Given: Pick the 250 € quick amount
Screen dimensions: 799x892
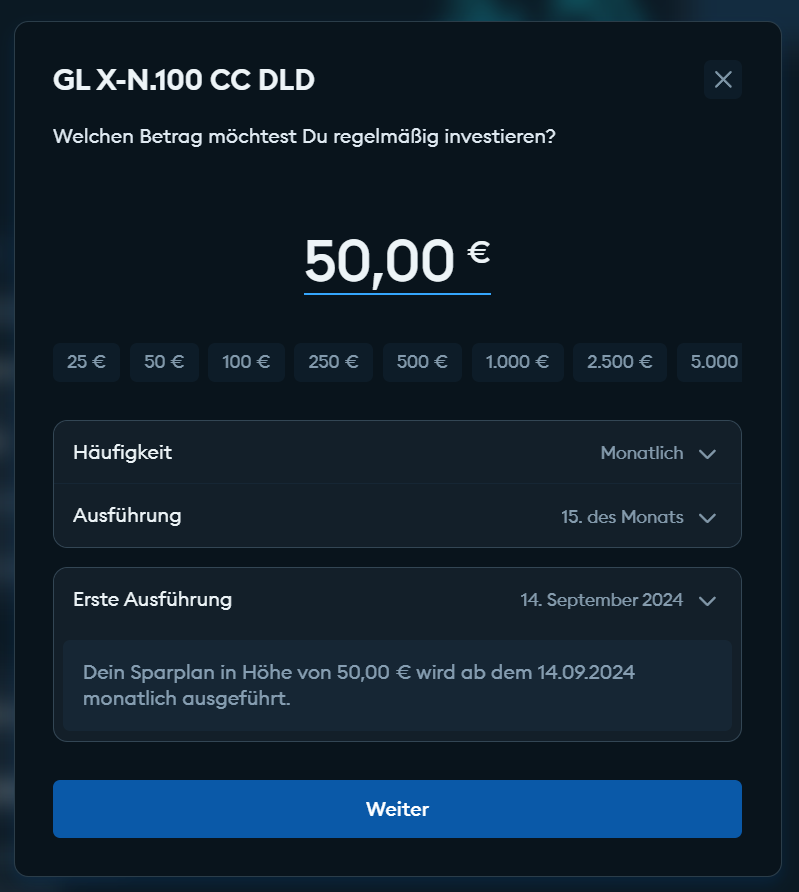Looking at the screenshot, I should pyautogui.click(x=333, y=362).
